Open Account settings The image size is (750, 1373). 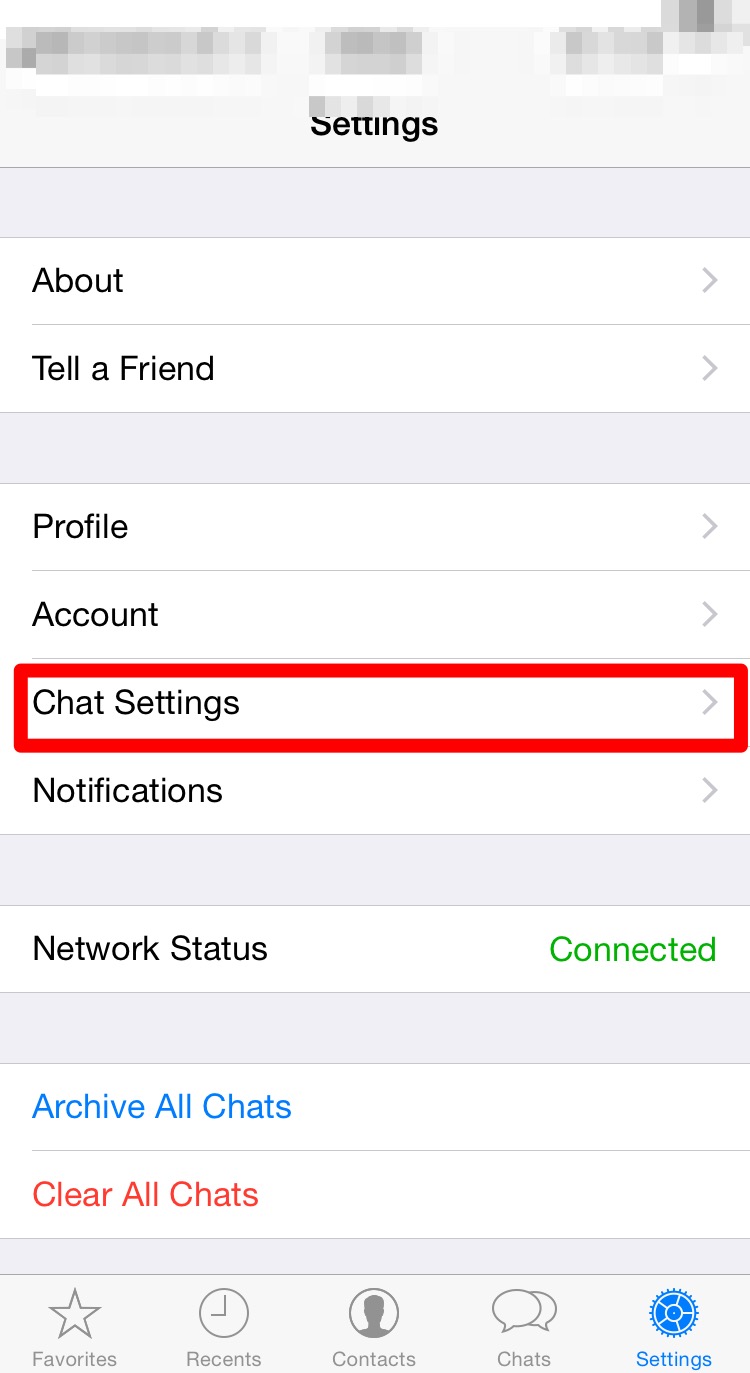point(375,614)
